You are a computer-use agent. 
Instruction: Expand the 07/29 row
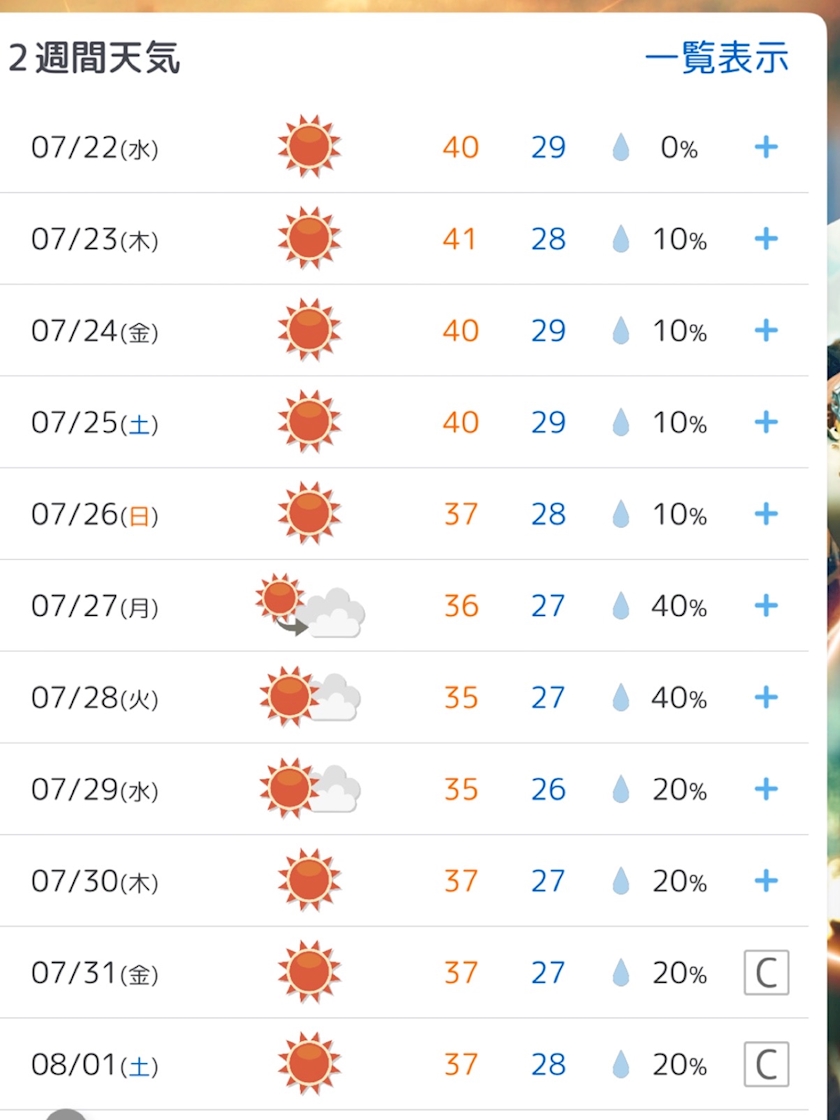pyautogui.click(x=766, y=790)
